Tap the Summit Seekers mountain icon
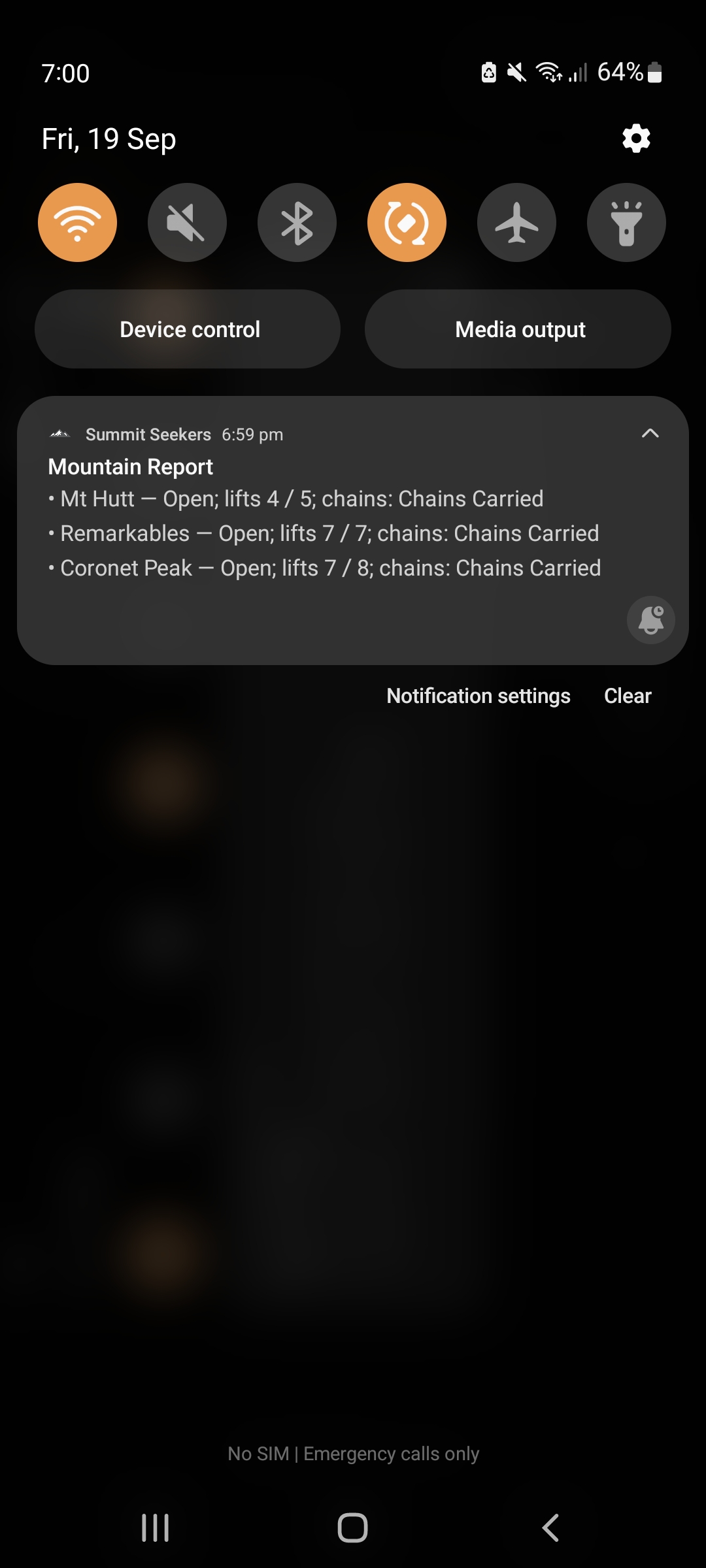Image resolution: width=706 pixels, height=1568 pixels. click(61, 434)
